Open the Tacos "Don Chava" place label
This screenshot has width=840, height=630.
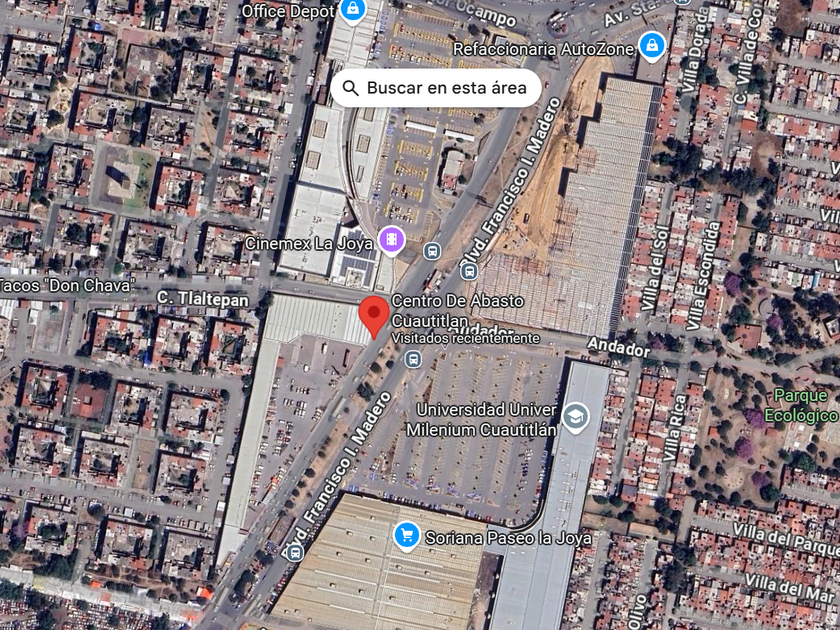[65, 285]
